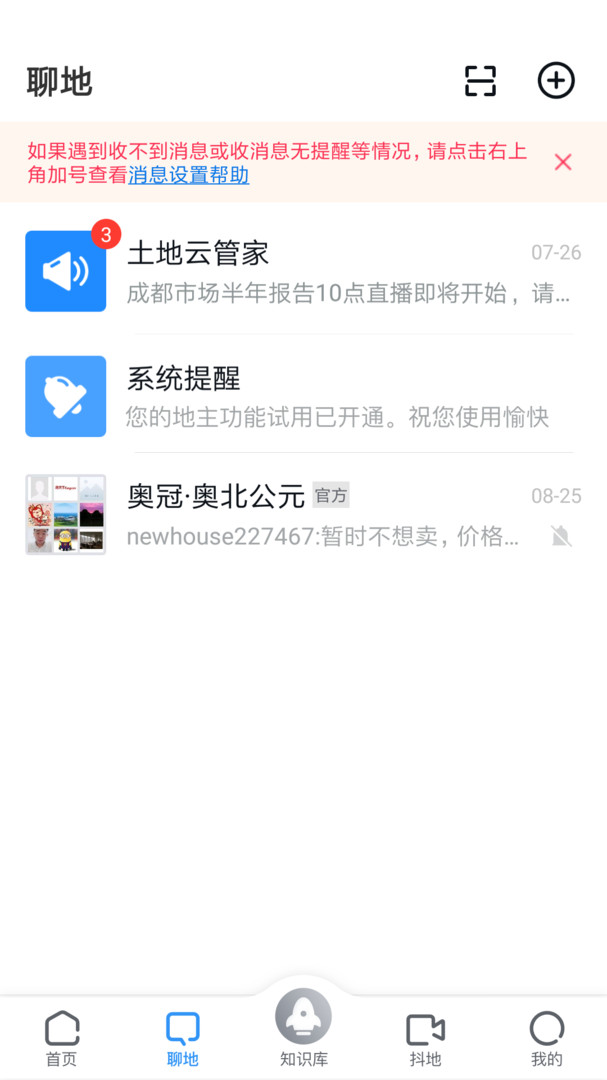This screenshot has width=607, height=1080.
Task: Go to the 知识库 tab
Action: click(303, 1028)
